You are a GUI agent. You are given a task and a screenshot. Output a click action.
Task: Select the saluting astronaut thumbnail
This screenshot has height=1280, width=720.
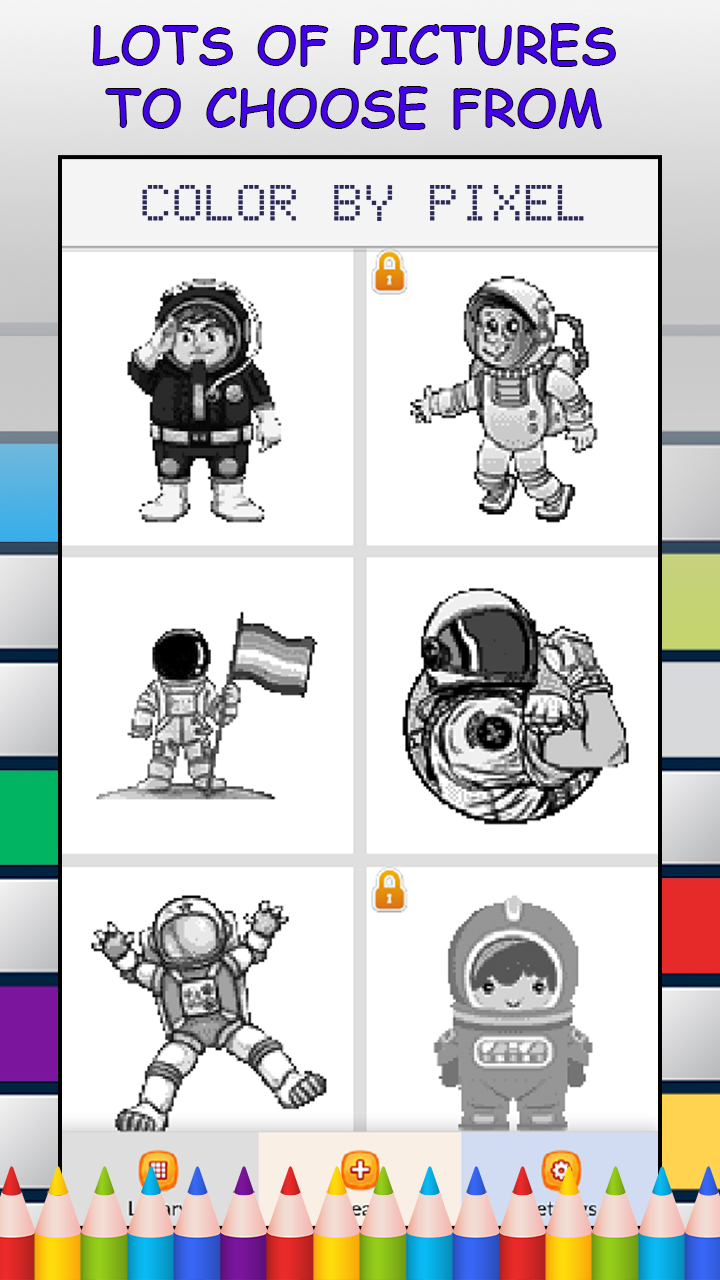(x=210, y=395)
